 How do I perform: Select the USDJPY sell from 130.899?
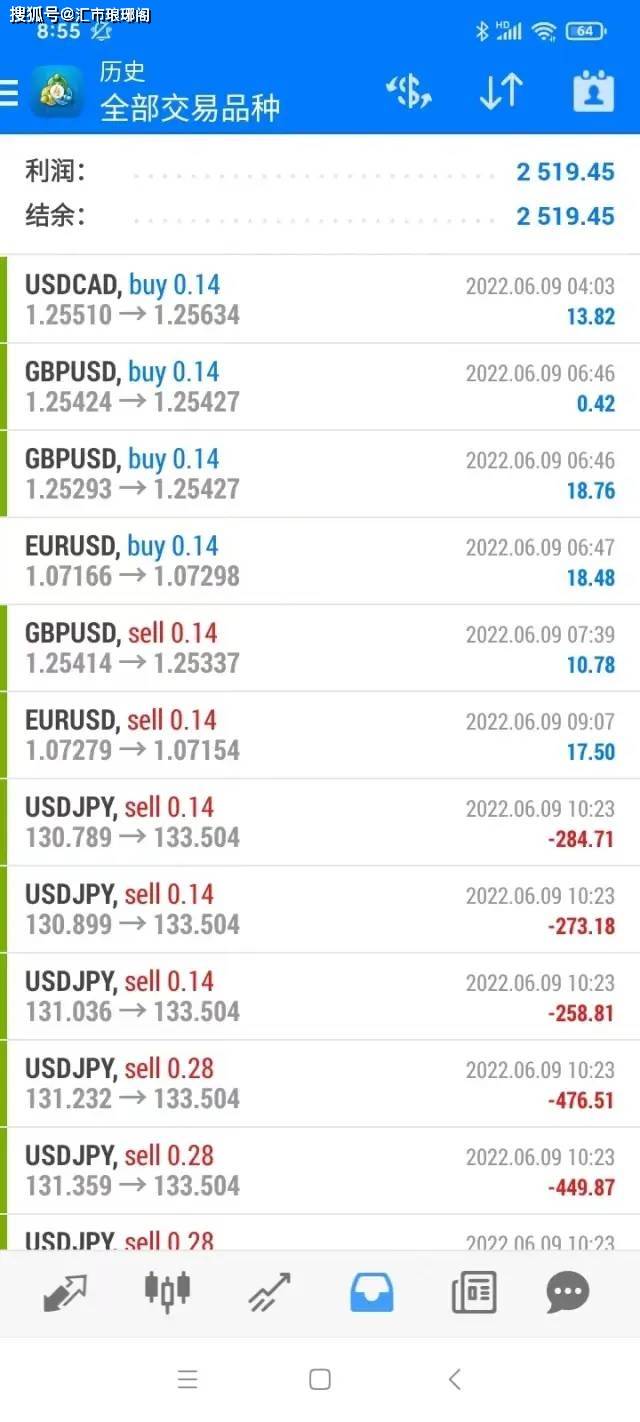pos(320,909)
